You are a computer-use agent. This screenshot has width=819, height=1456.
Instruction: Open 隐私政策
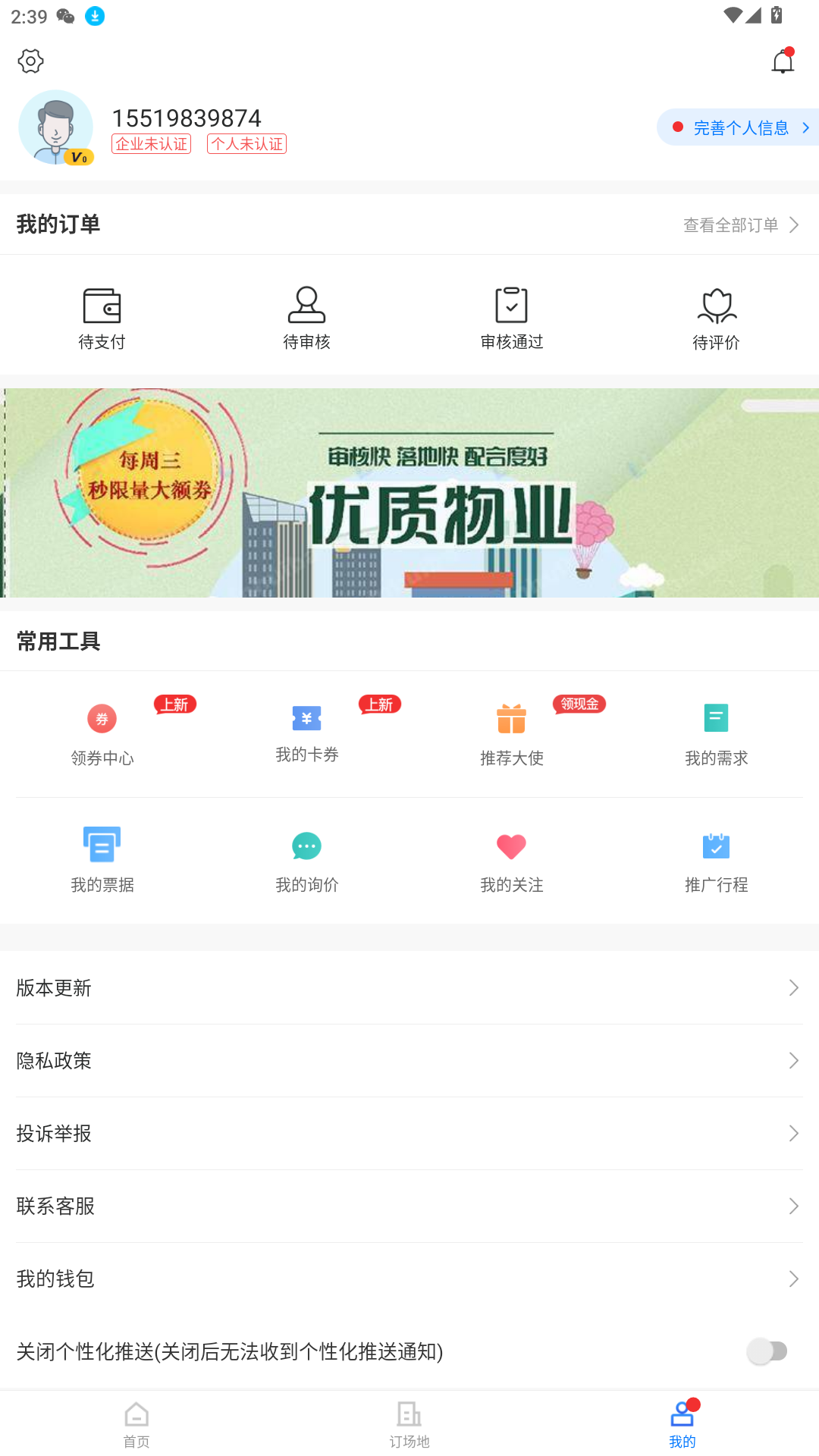(409, 1060)
